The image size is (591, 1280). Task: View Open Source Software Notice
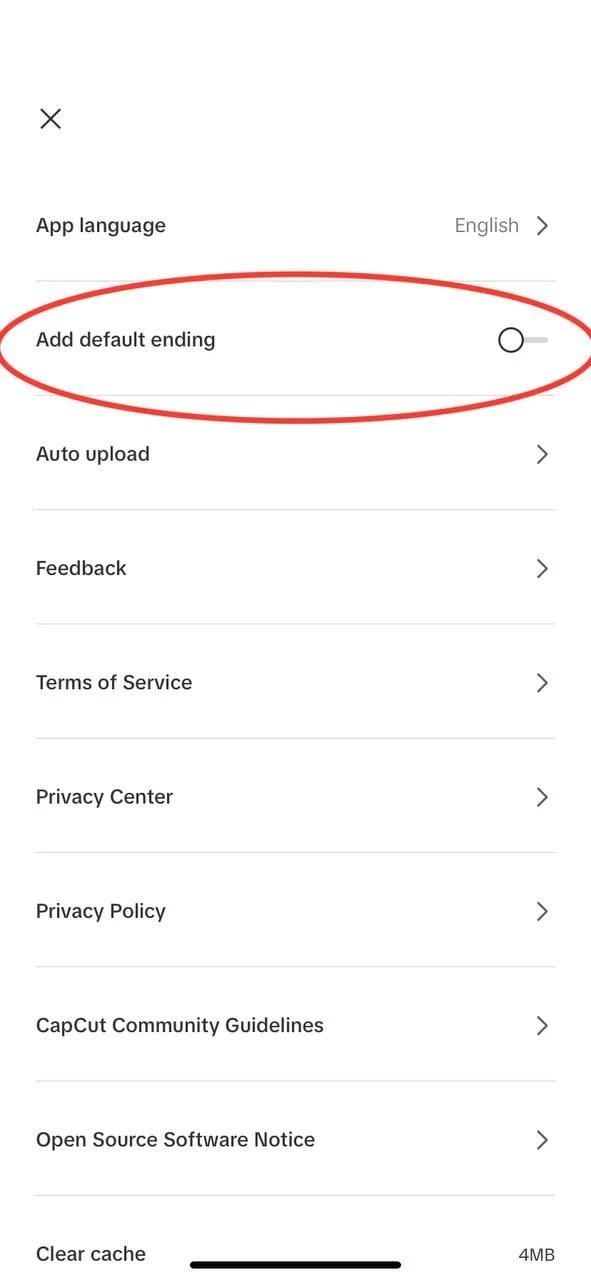pyautogui.click(x=295, y=1139)
